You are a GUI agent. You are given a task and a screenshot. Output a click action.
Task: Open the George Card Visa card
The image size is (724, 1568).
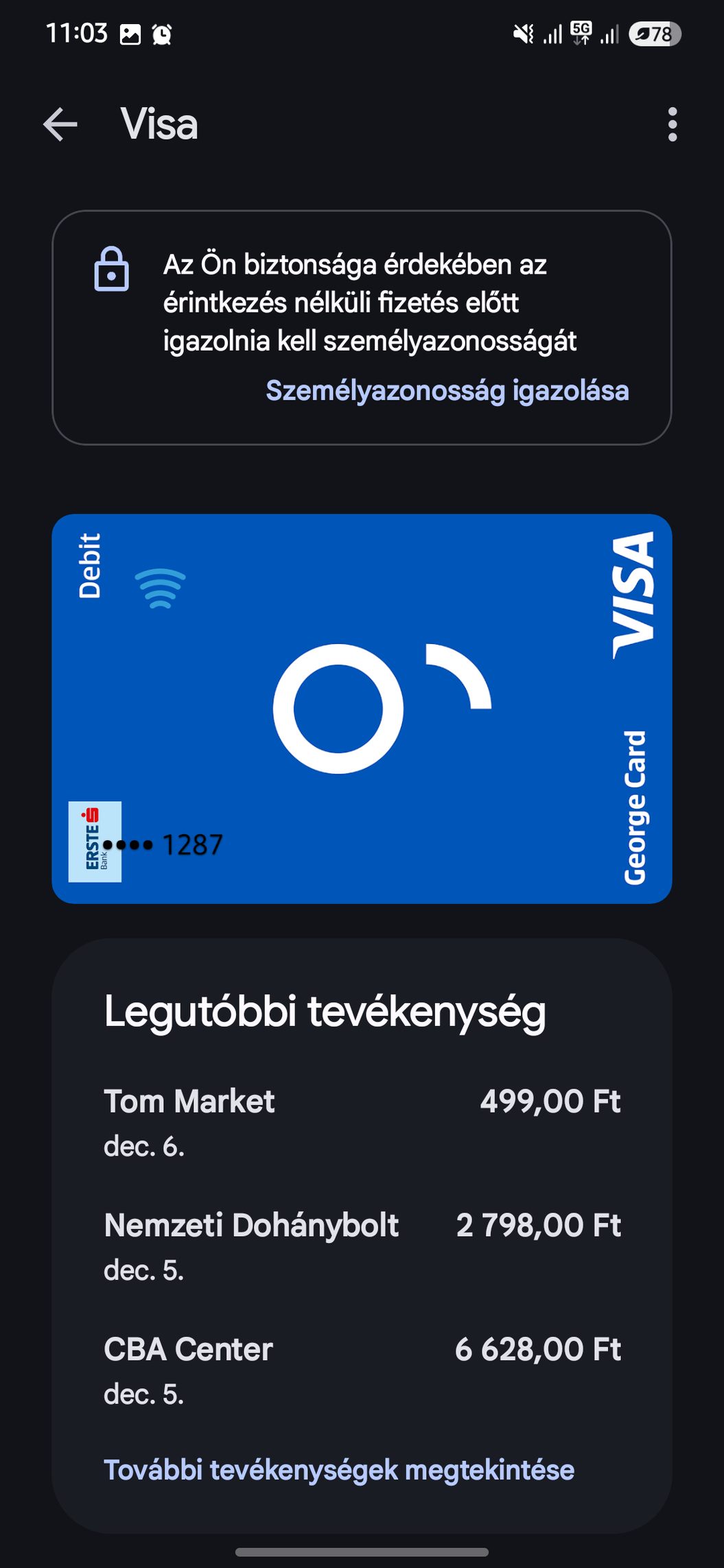coord(362,709)
